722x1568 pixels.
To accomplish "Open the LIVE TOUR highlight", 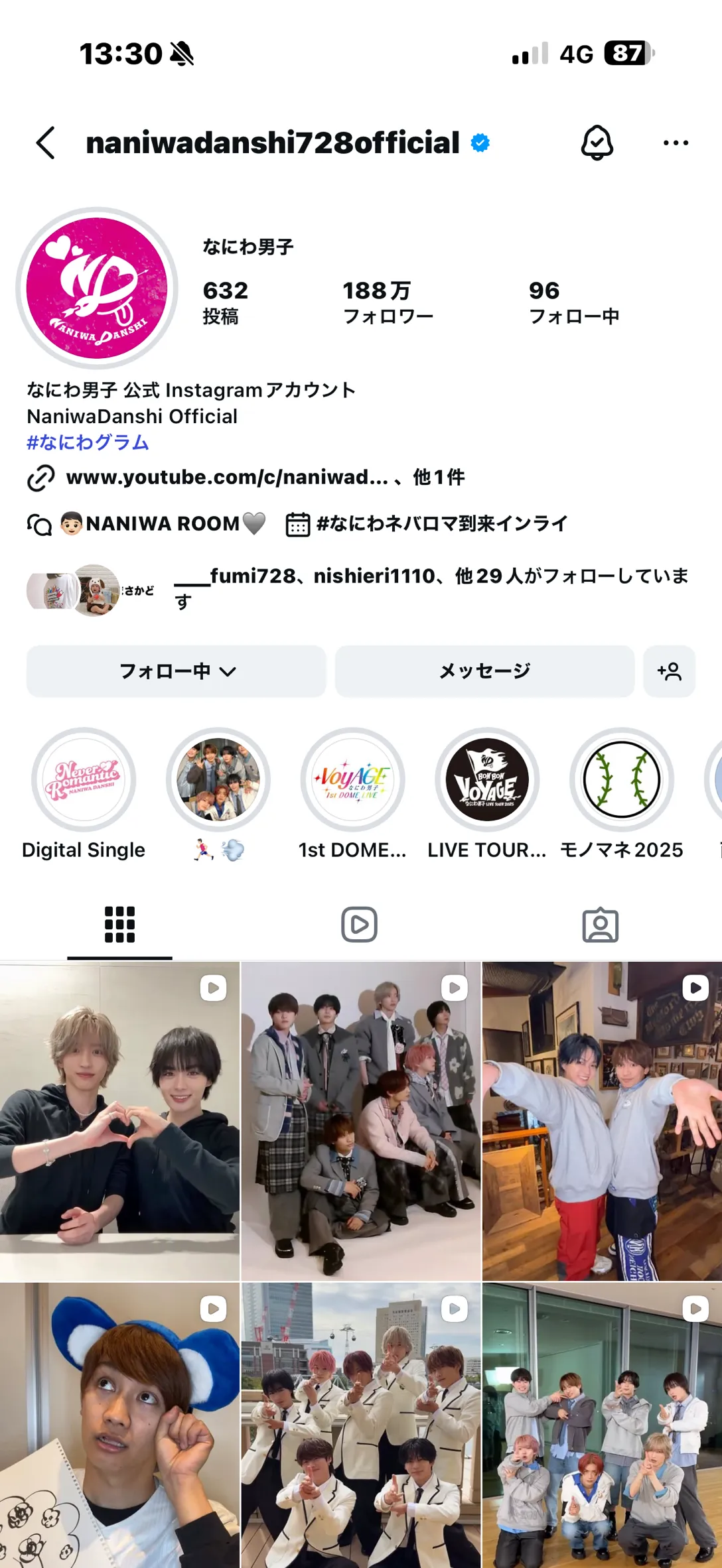I will 487,780.
